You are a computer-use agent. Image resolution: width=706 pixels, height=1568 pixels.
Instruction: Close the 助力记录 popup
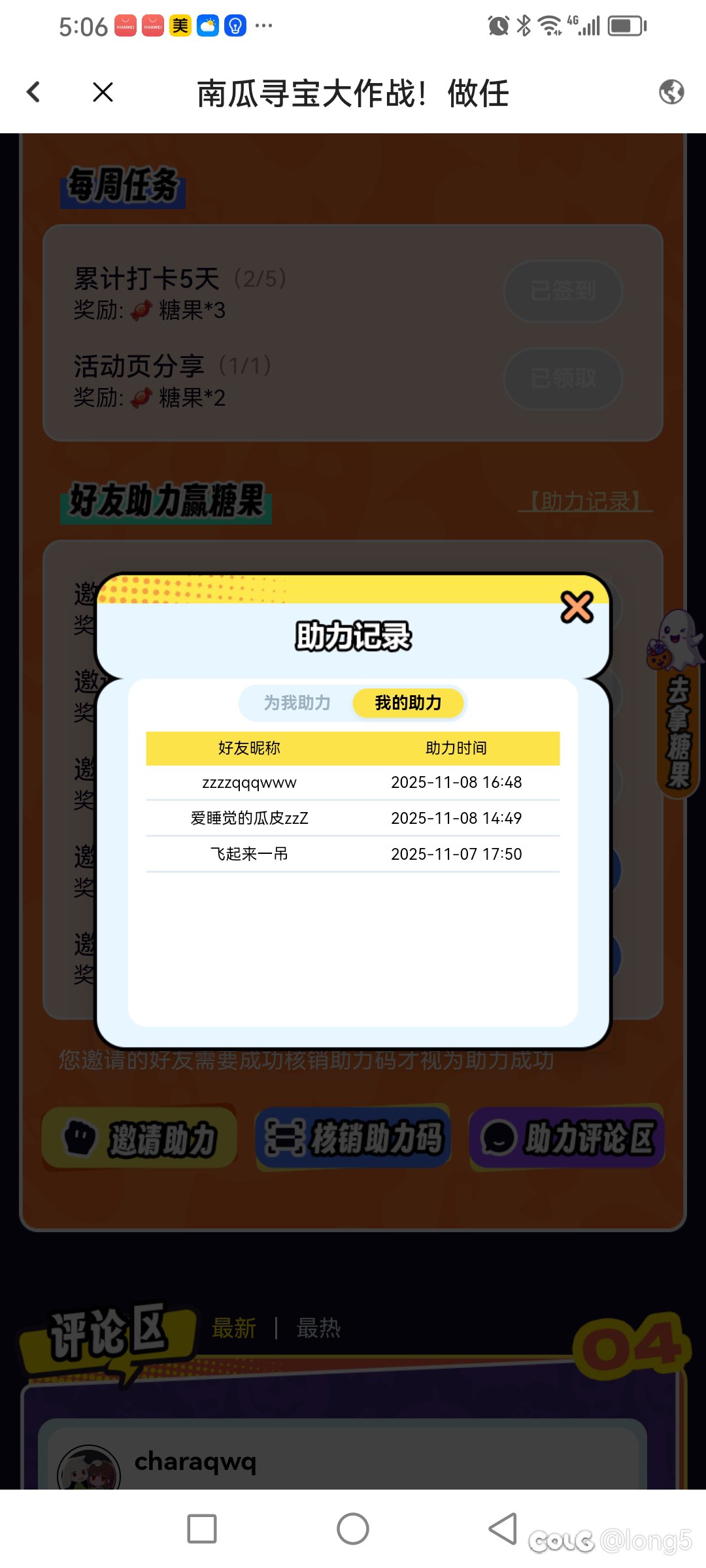click(x=577, y=608)
